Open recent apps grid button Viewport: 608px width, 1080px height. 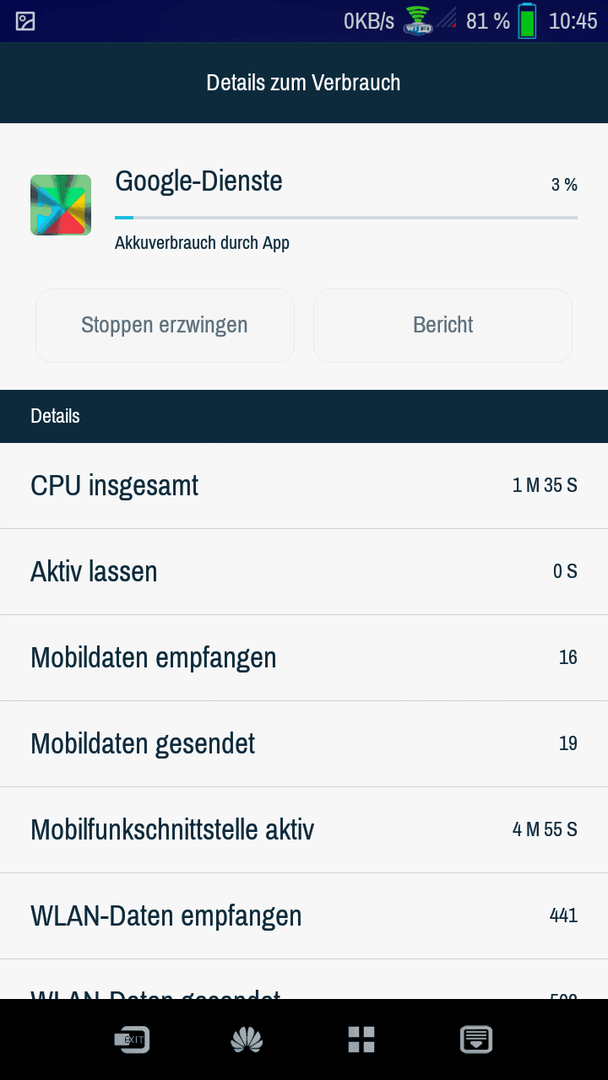tap(361, 1039)
